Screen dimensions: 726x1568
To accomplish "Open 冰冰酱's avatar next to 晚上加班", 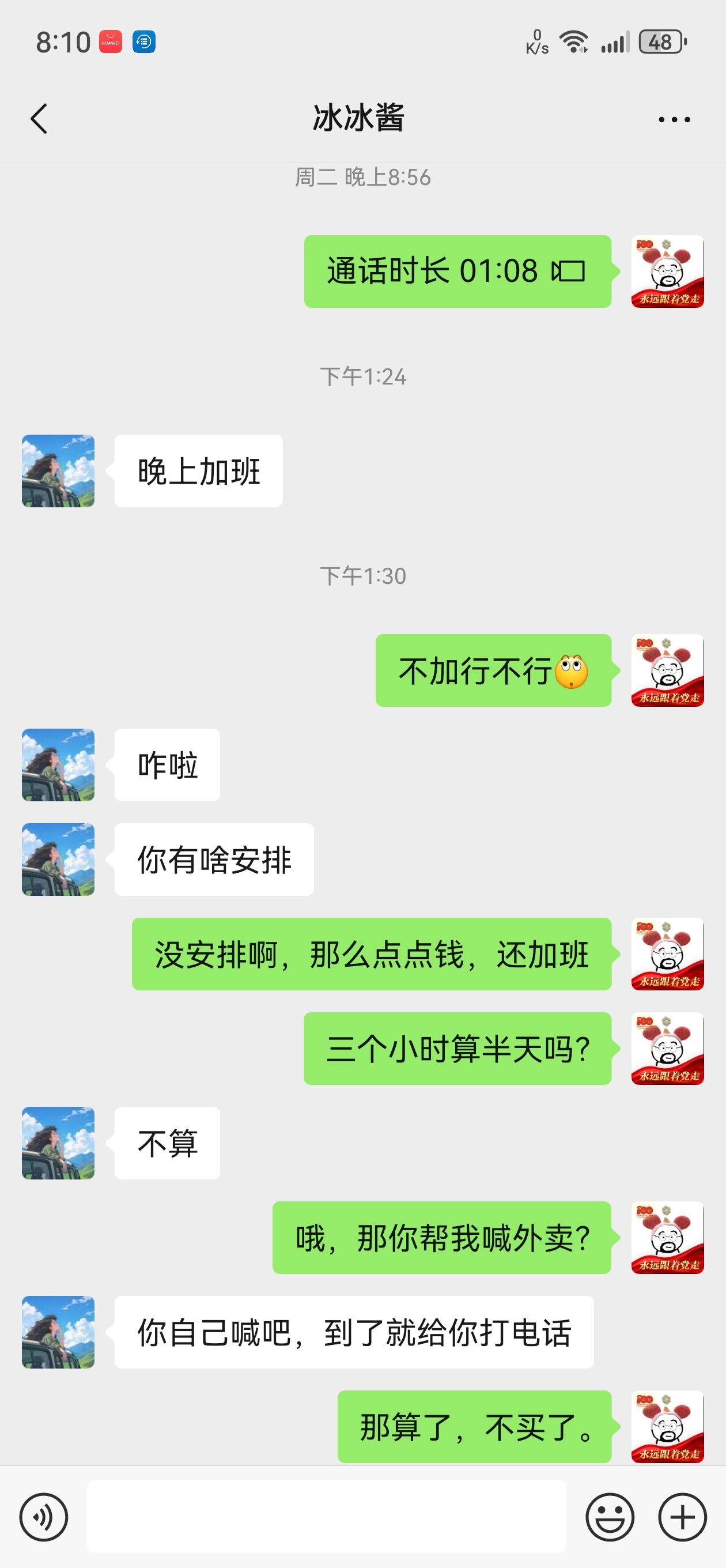I will click(57, 471).
